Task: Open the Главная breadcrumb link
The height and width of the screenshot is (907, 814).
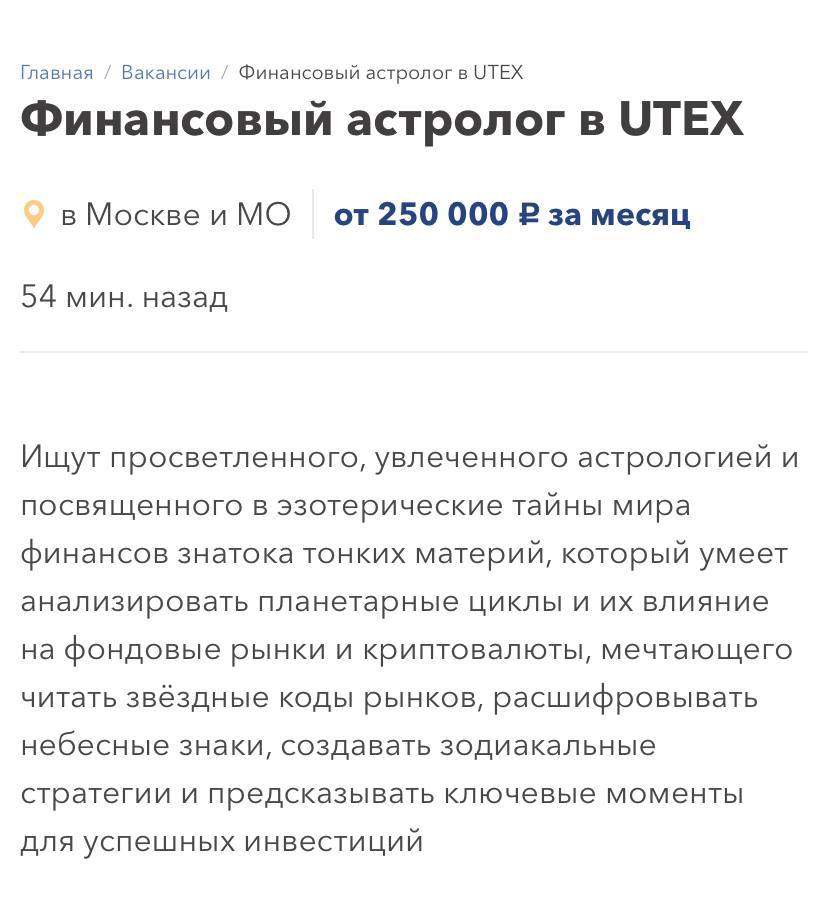Action: coord(56,73)
